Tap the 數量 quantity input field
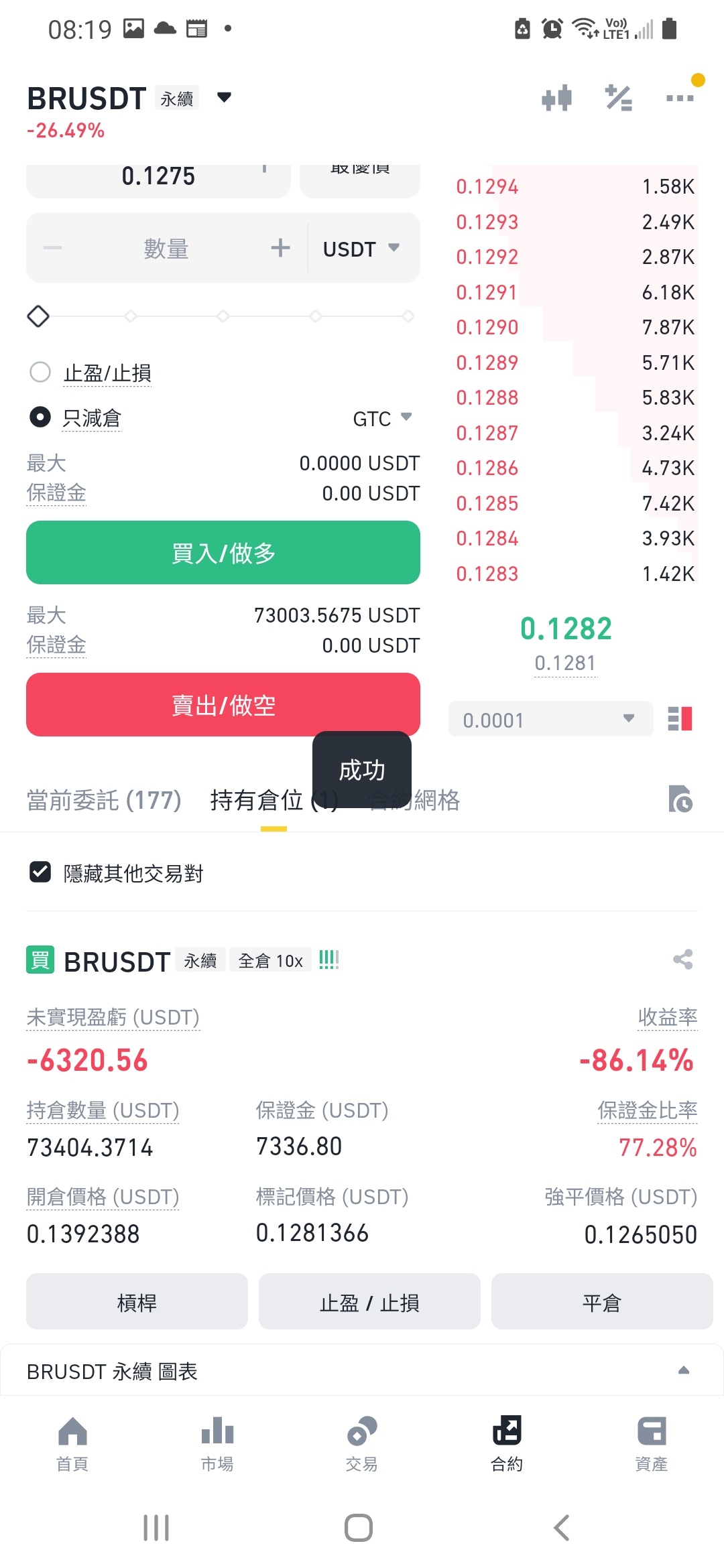The width and height of the screenshot is (724, 1568). pyautogui.click(x=166, y=249)
